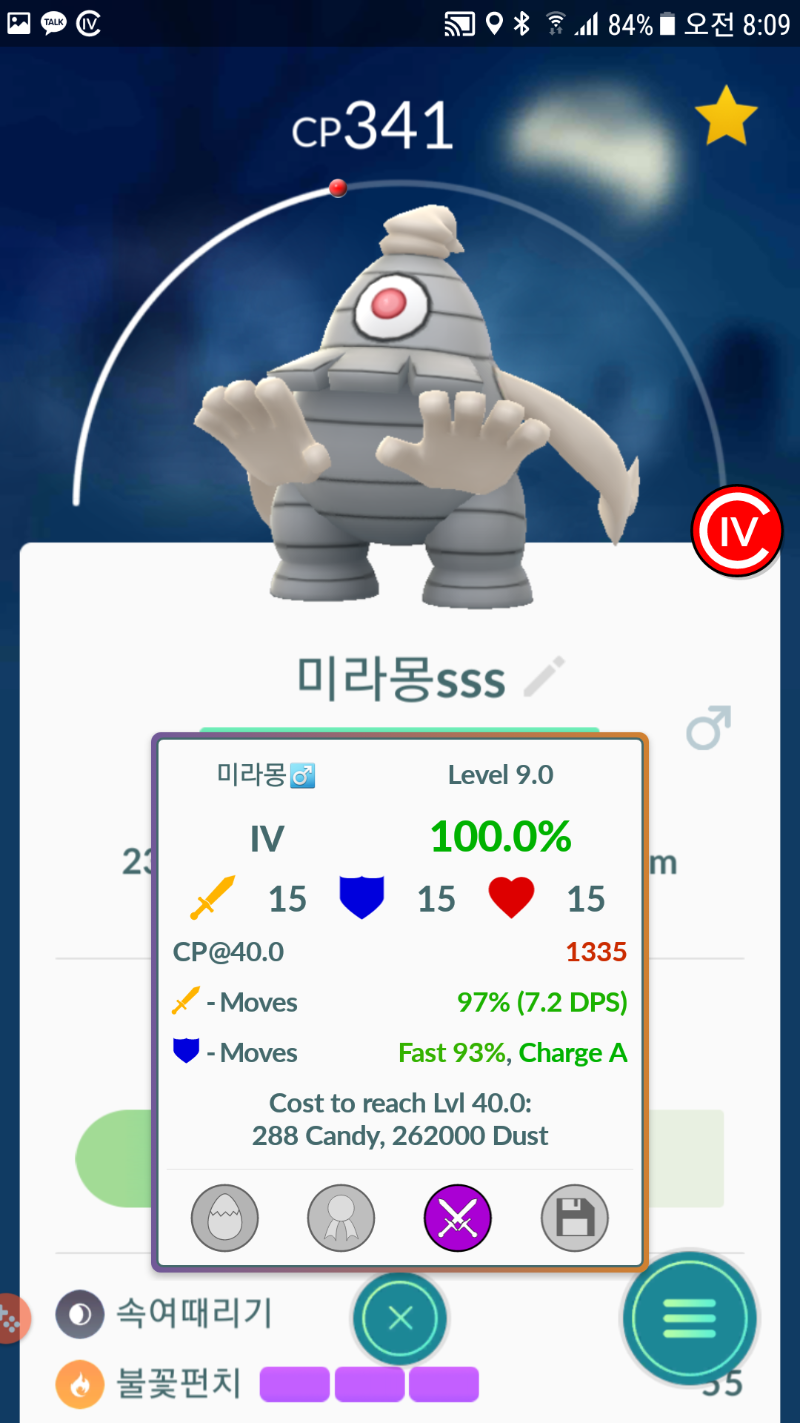Viewport: 800px width, 1423px height.
Task: Open the egg icon in the IV panel
Action: coord(225,1218)
